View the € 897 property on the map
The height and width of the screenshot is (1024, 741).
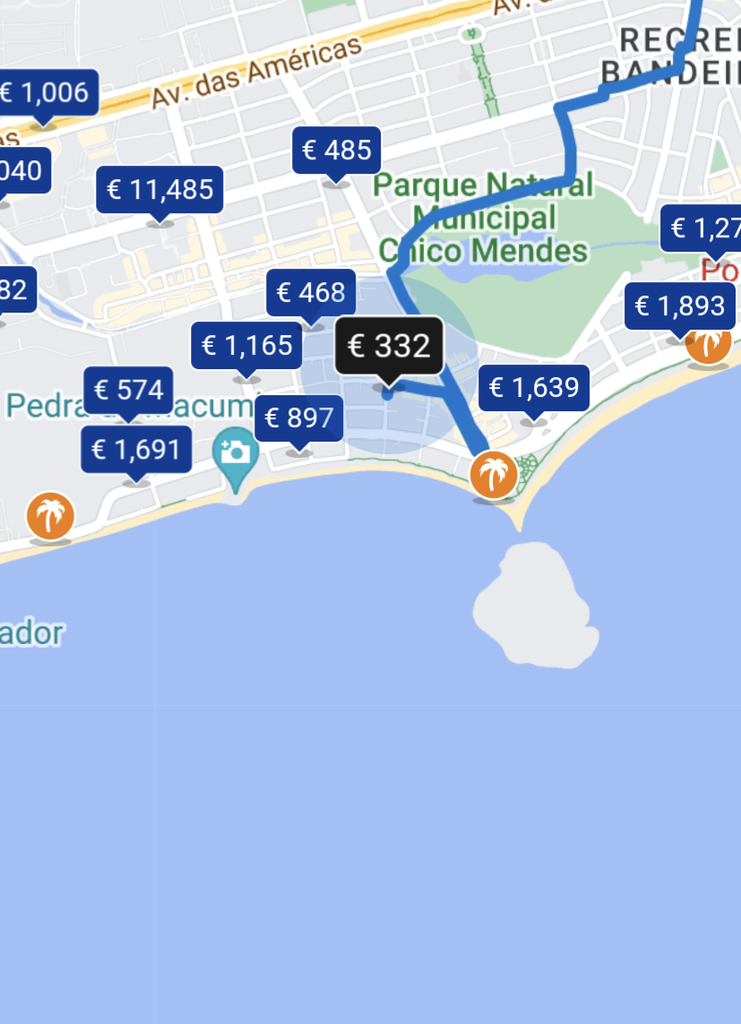299,418
